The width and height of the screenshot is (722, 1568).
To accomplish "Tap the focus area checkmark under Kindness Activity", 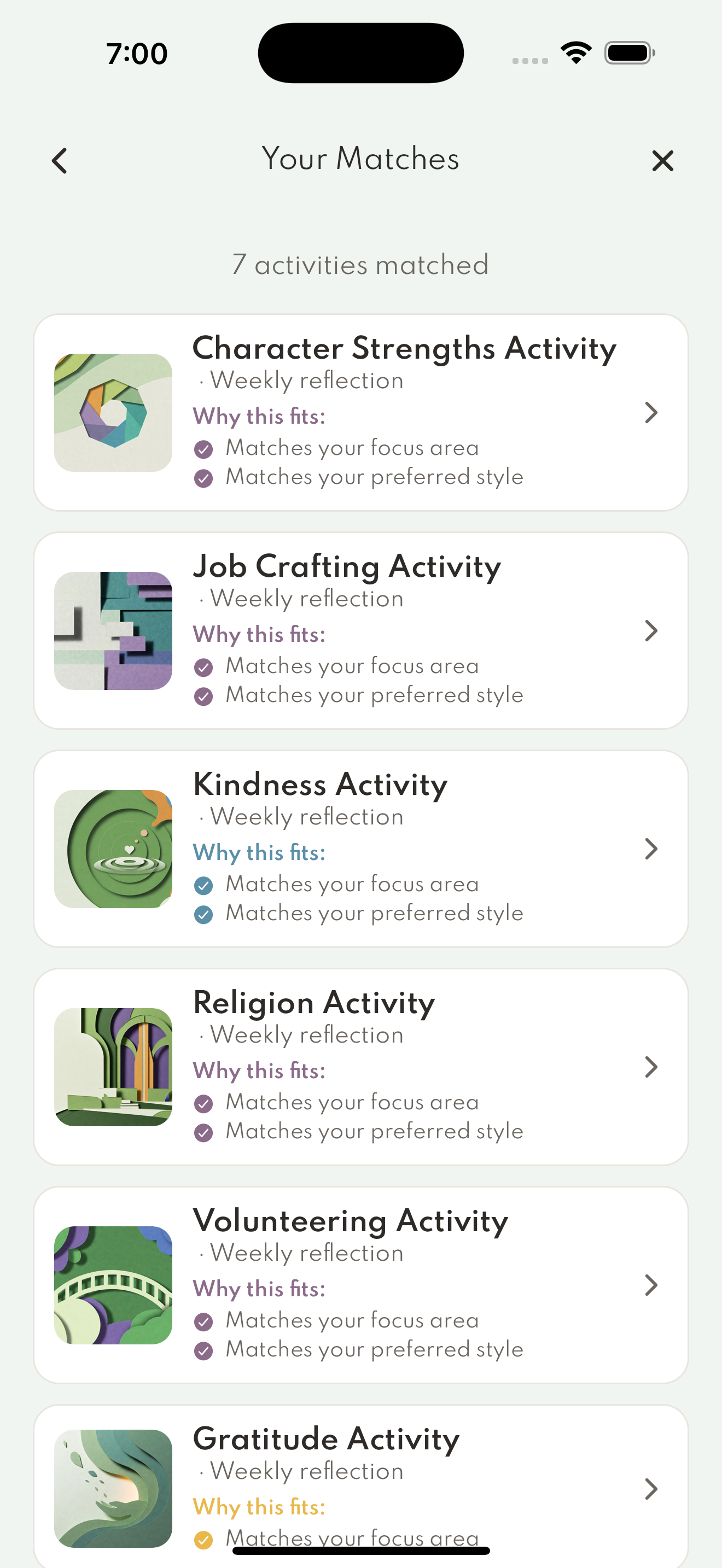I will pos(205,886).
